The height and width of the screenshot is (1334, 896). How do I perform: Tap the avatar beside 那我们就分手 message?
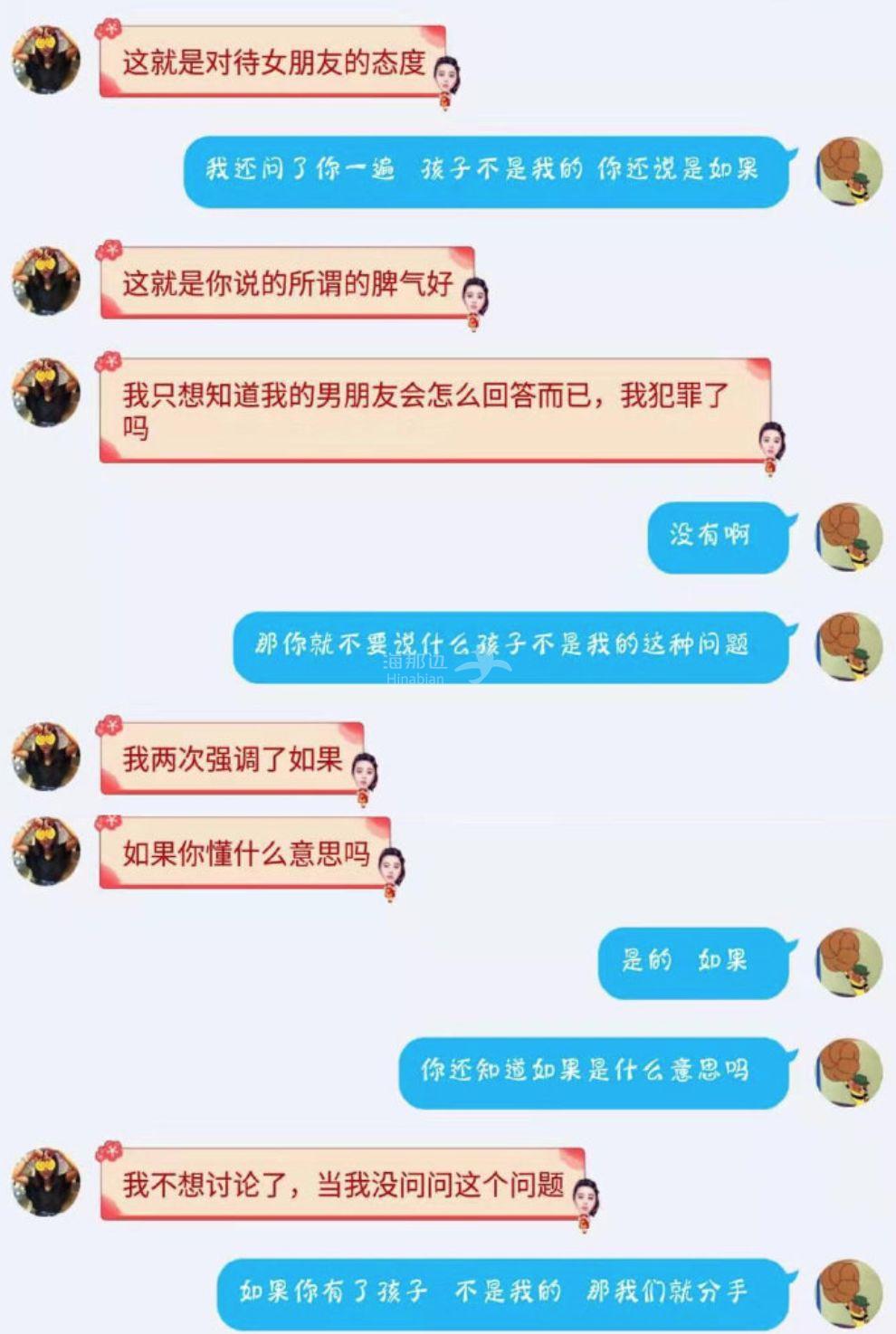[849, 1292]
